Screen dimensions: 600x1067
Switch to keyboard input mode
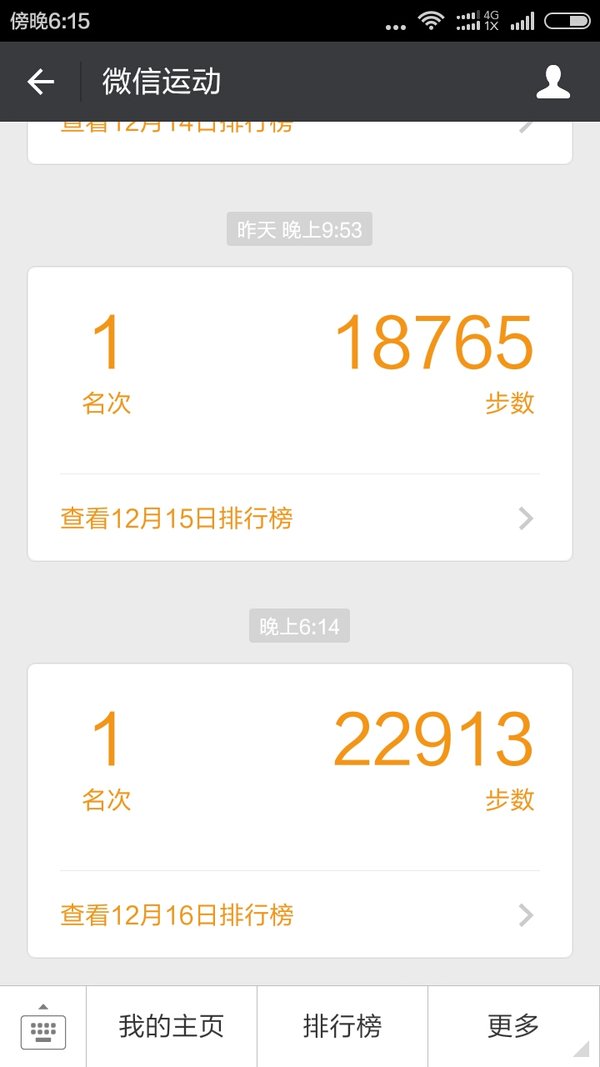pos(44,1026)
